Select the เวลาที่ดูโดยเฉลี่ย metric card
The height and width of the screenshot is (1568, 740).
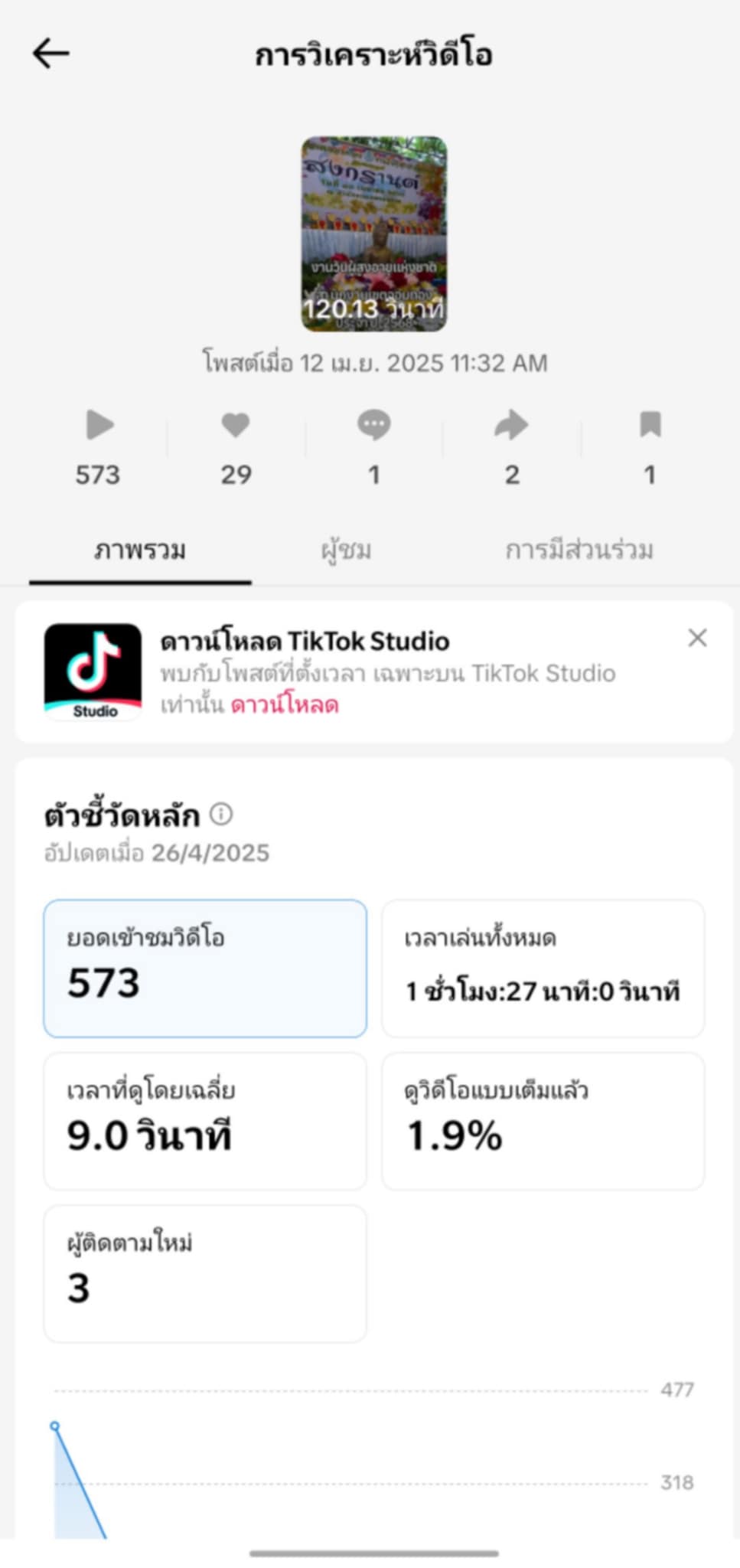point(205,1121)
